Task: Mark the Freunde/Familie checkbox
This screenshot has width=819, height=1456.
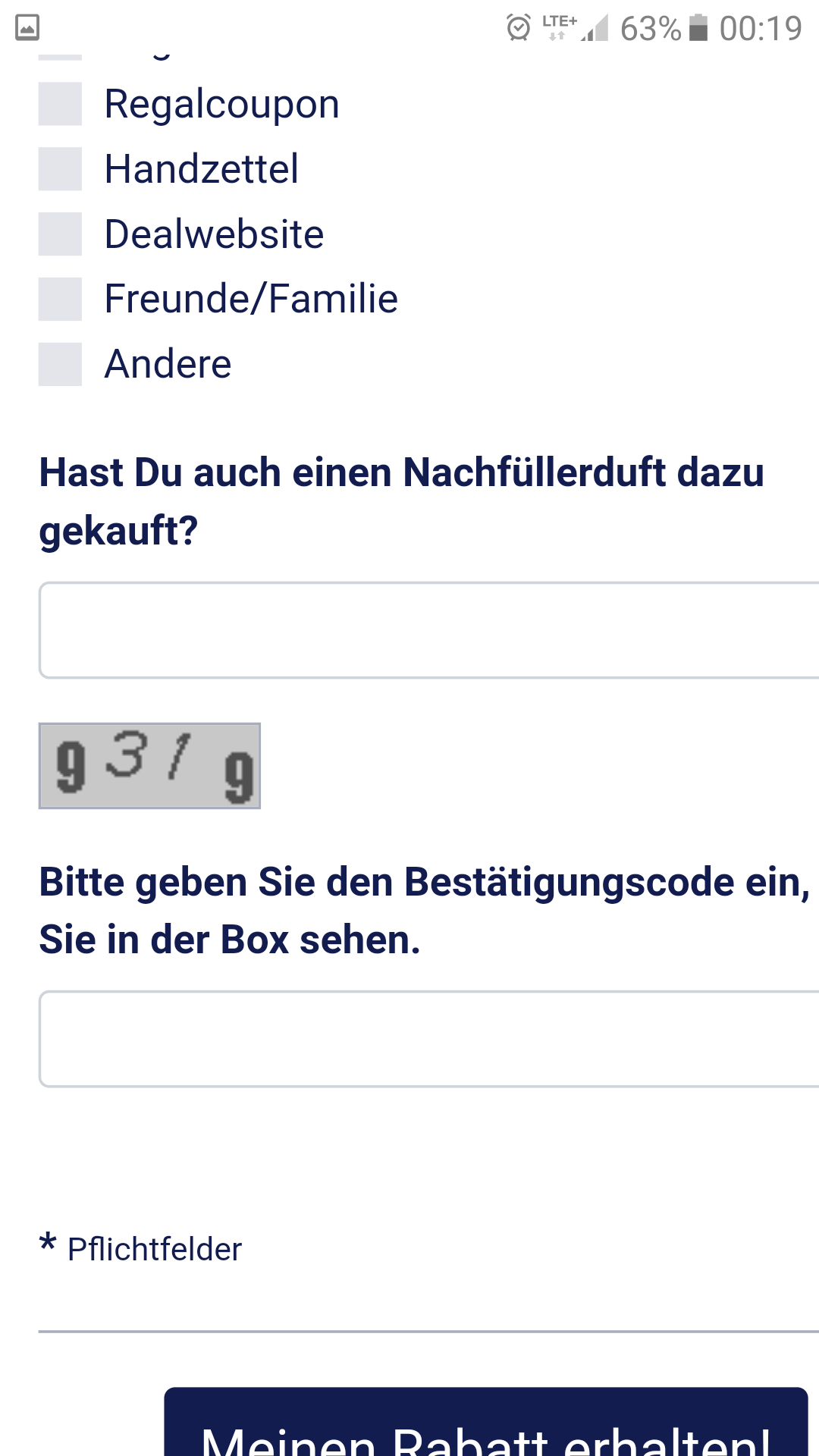Action: click(60, 300)
